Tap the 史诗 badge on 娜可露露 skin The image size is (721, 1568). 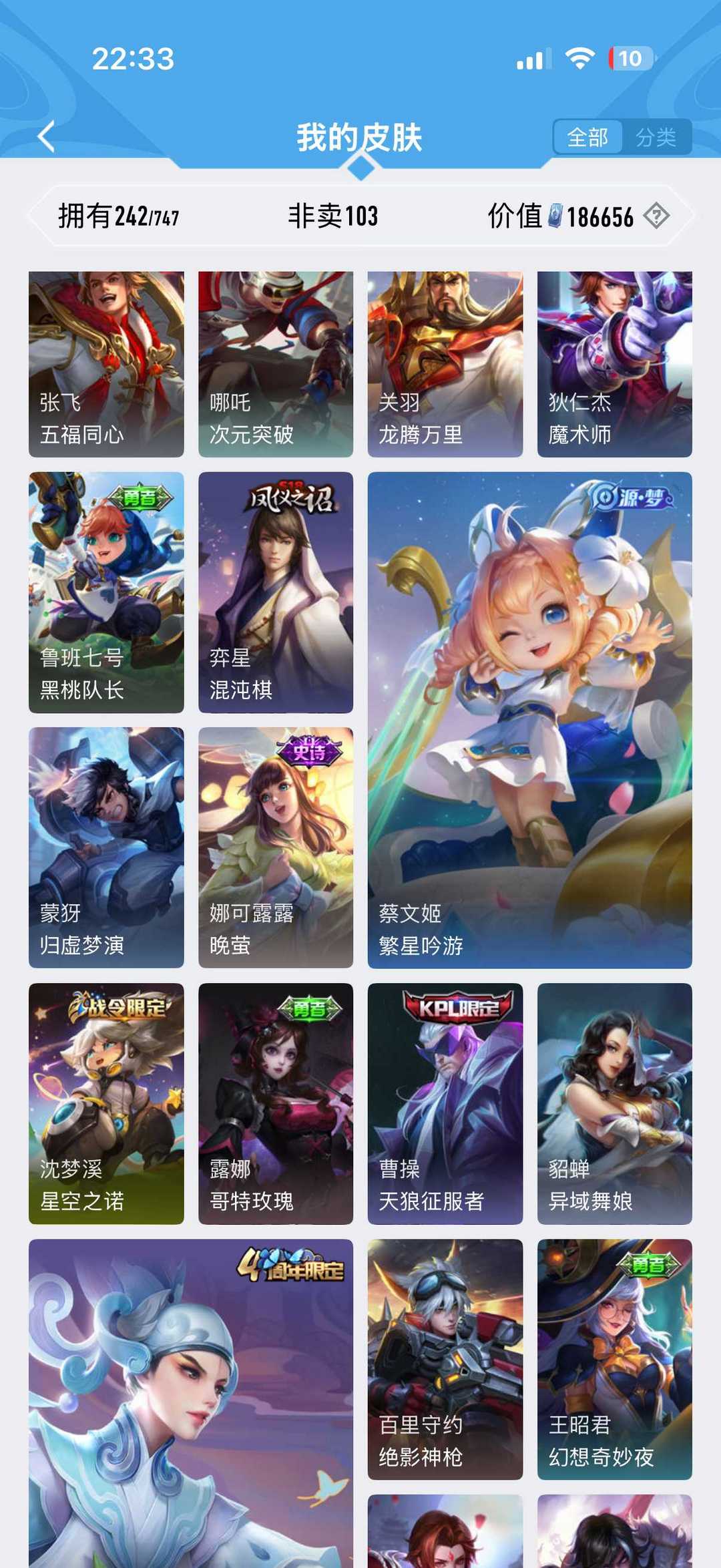pos(308,751)
